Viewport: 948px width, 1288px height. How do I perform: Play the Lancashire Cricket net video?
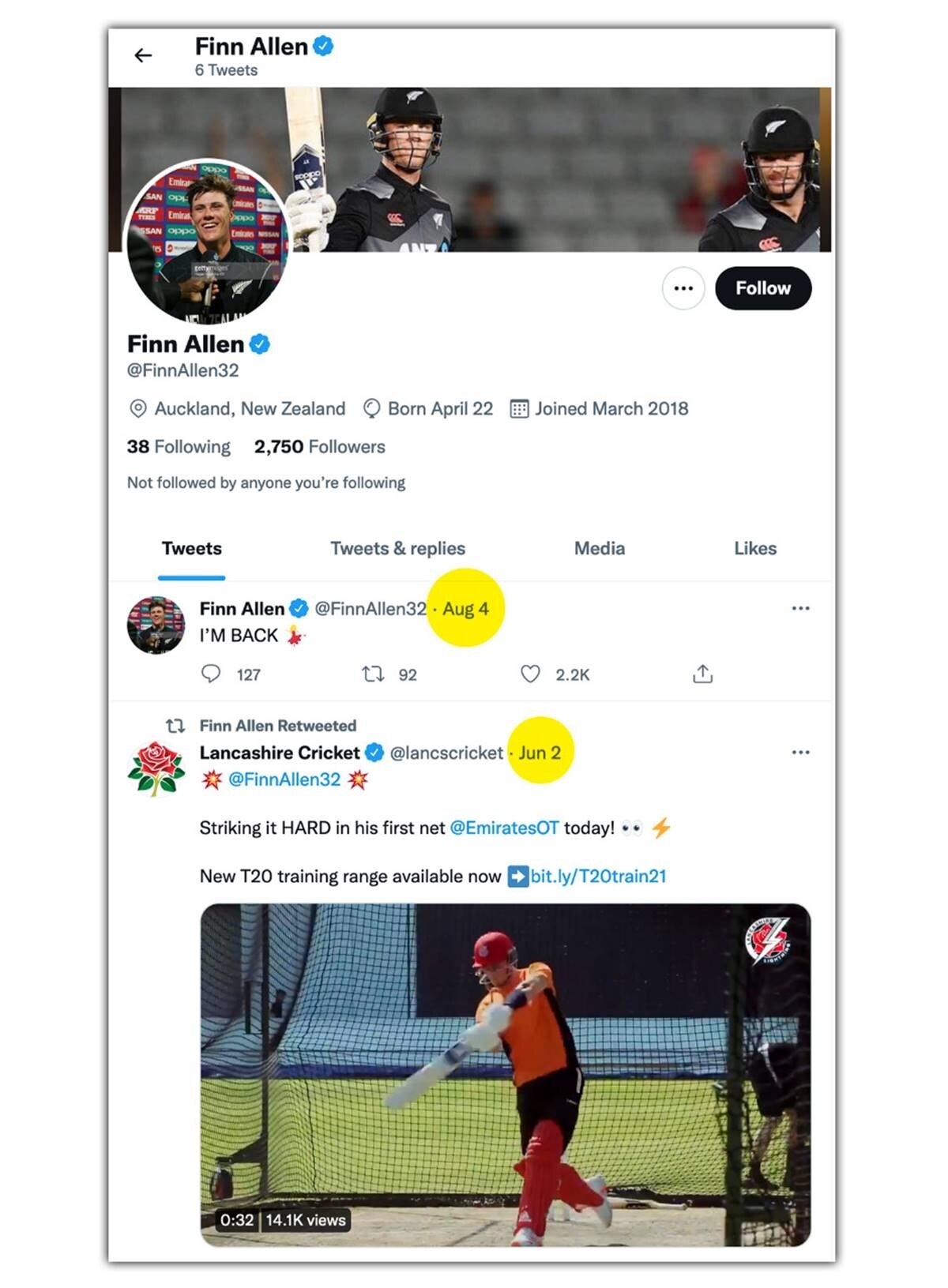(x=506, y=1074)
